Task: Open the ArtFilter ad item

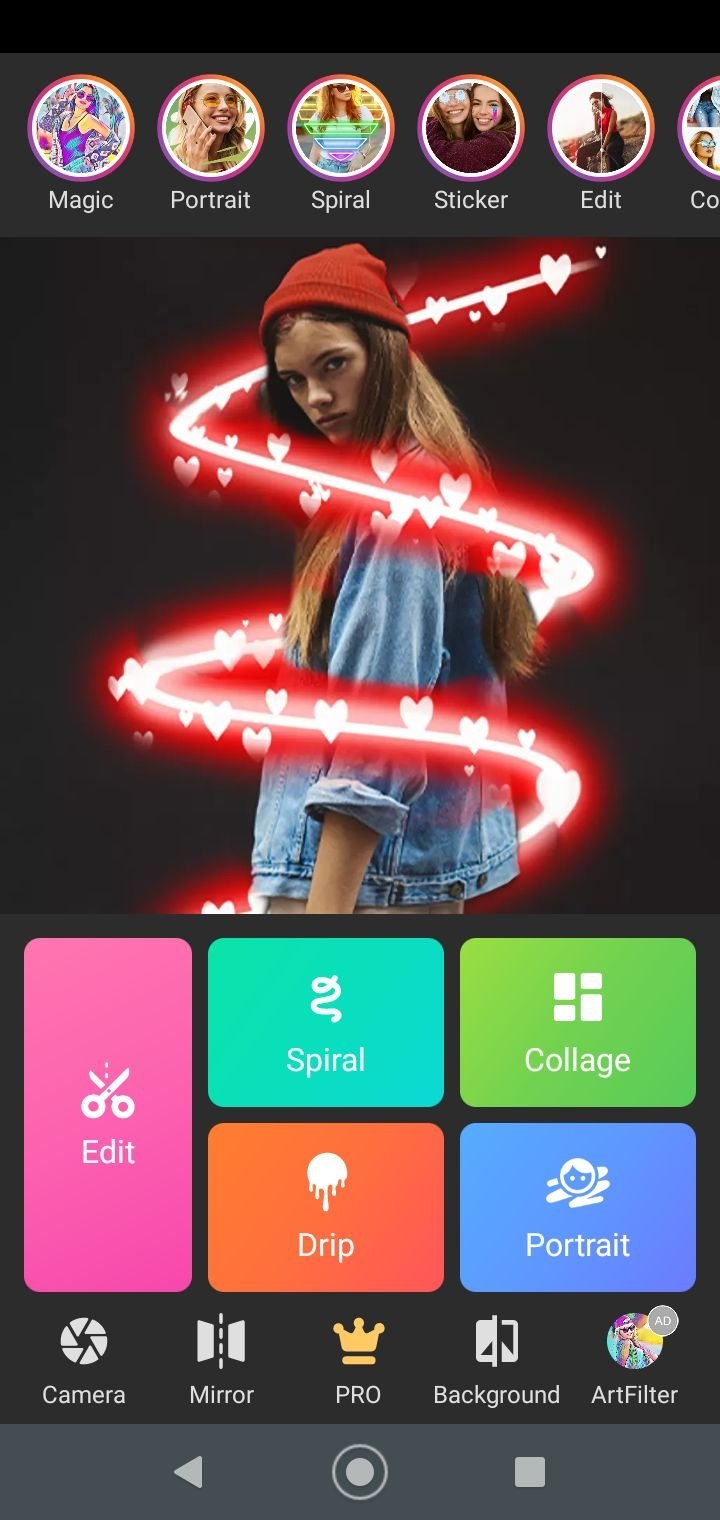Action: click(635, 1361)
